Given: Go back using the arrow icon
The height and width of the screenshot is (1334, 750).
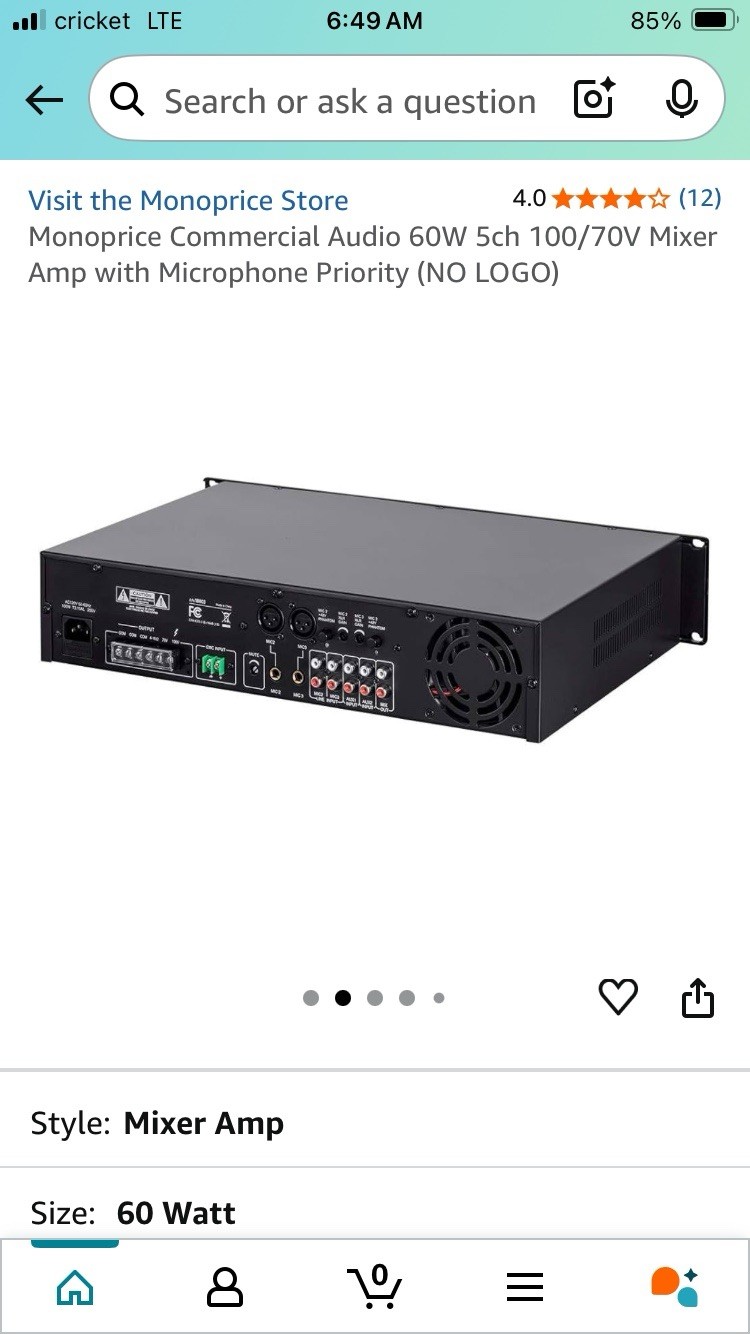Looking at the screenshot, I should pyautogui.click(x=44, y=99).
